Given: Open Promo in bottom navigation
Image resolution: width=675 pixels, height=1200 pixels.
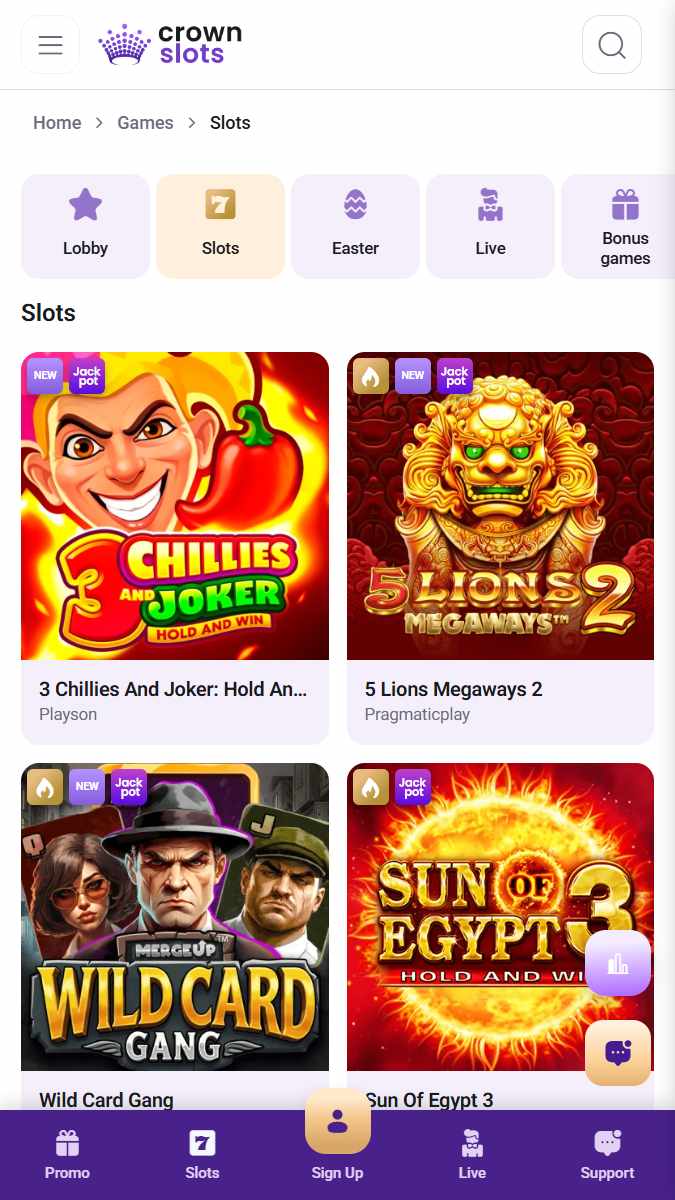Looking at the screenshot, I should pos(67,1155).
